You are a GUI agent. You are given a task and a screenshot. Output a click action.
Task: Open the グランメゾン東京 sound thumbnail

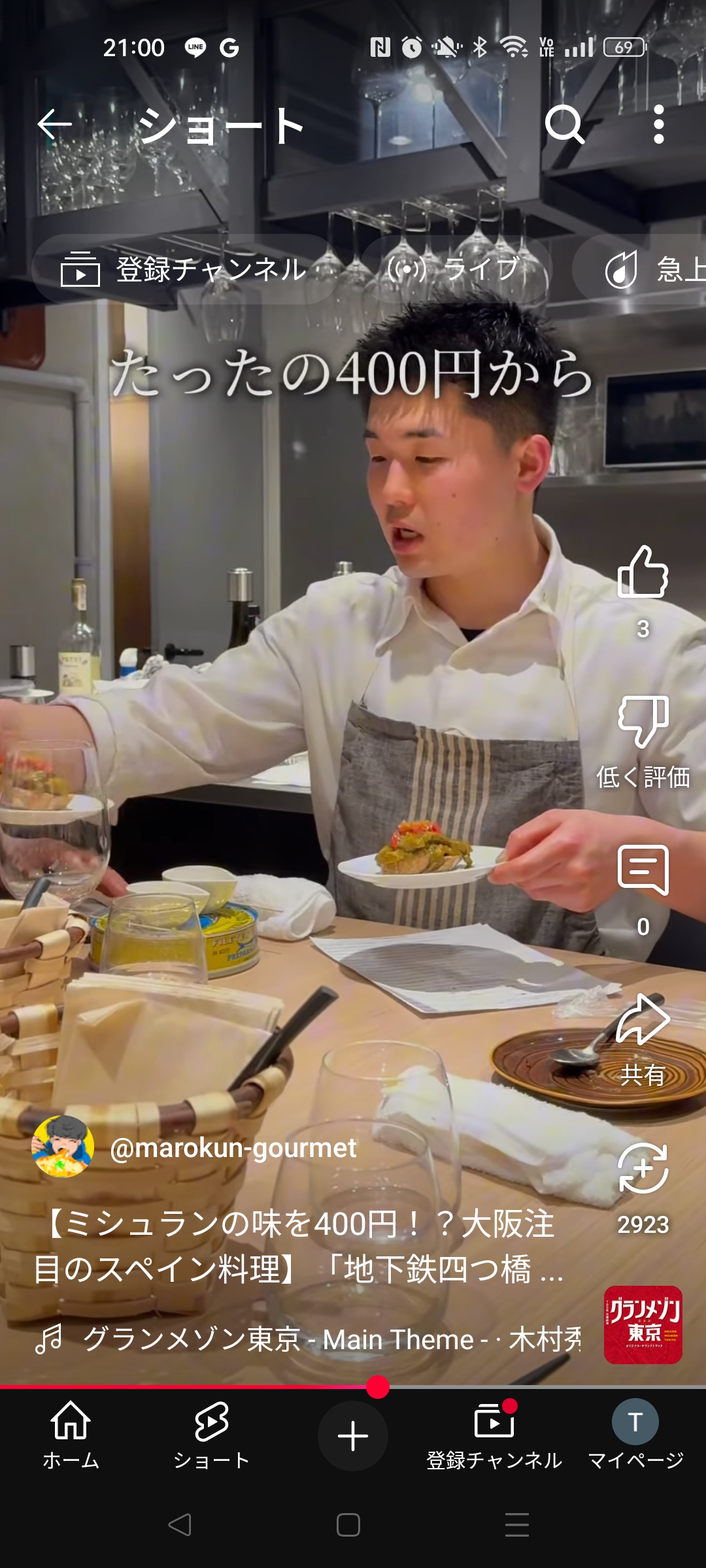(643, 1325)
